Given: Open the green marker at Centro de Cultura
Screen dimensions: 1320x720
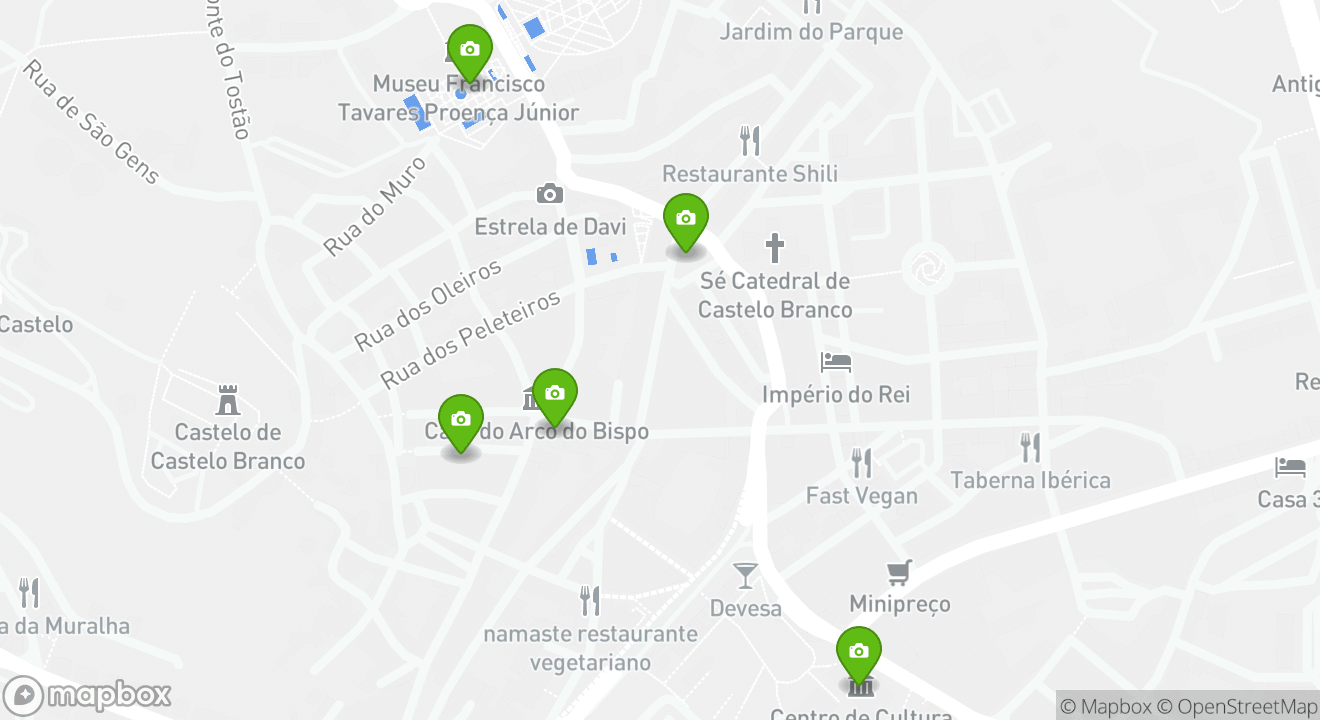Looking at the screenshot, I should tap(858, 652).
